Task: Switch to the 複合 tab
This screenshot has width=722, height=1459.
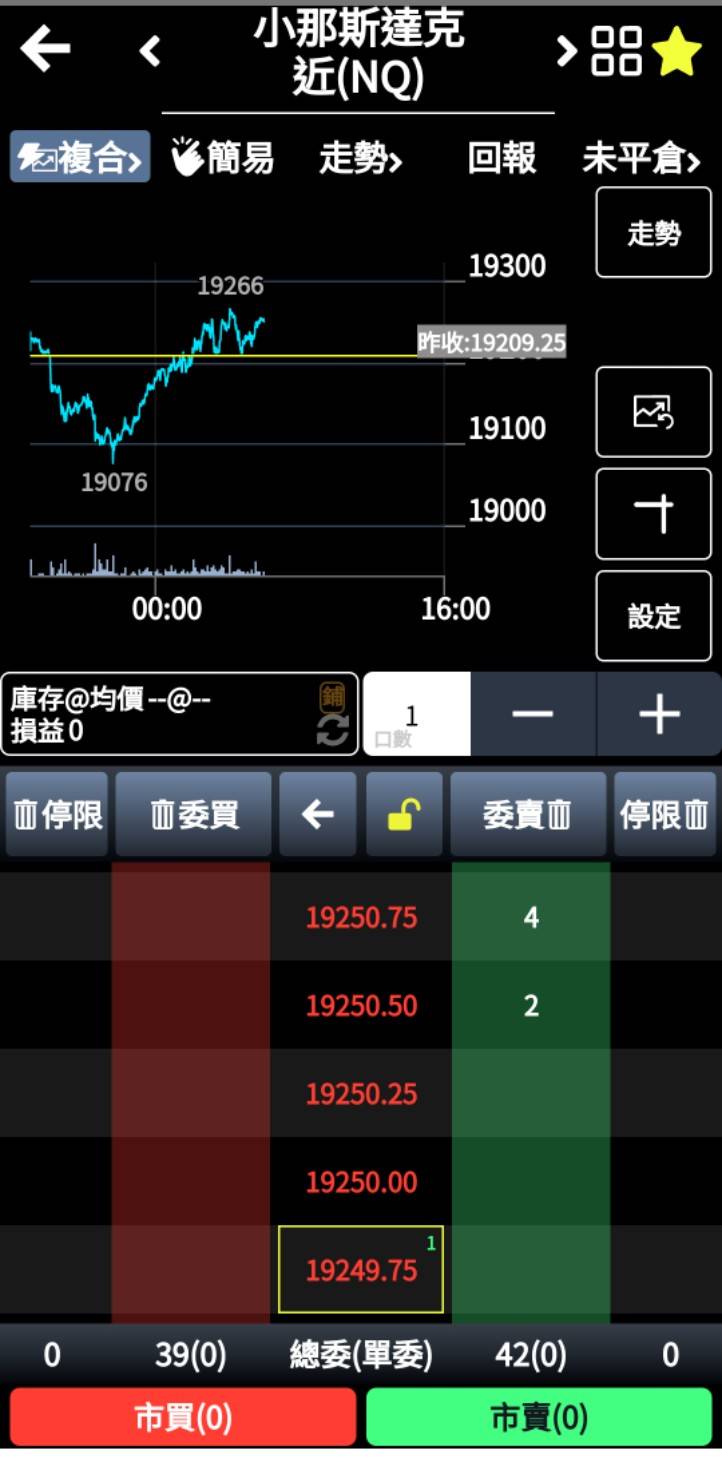Action: 80,157
